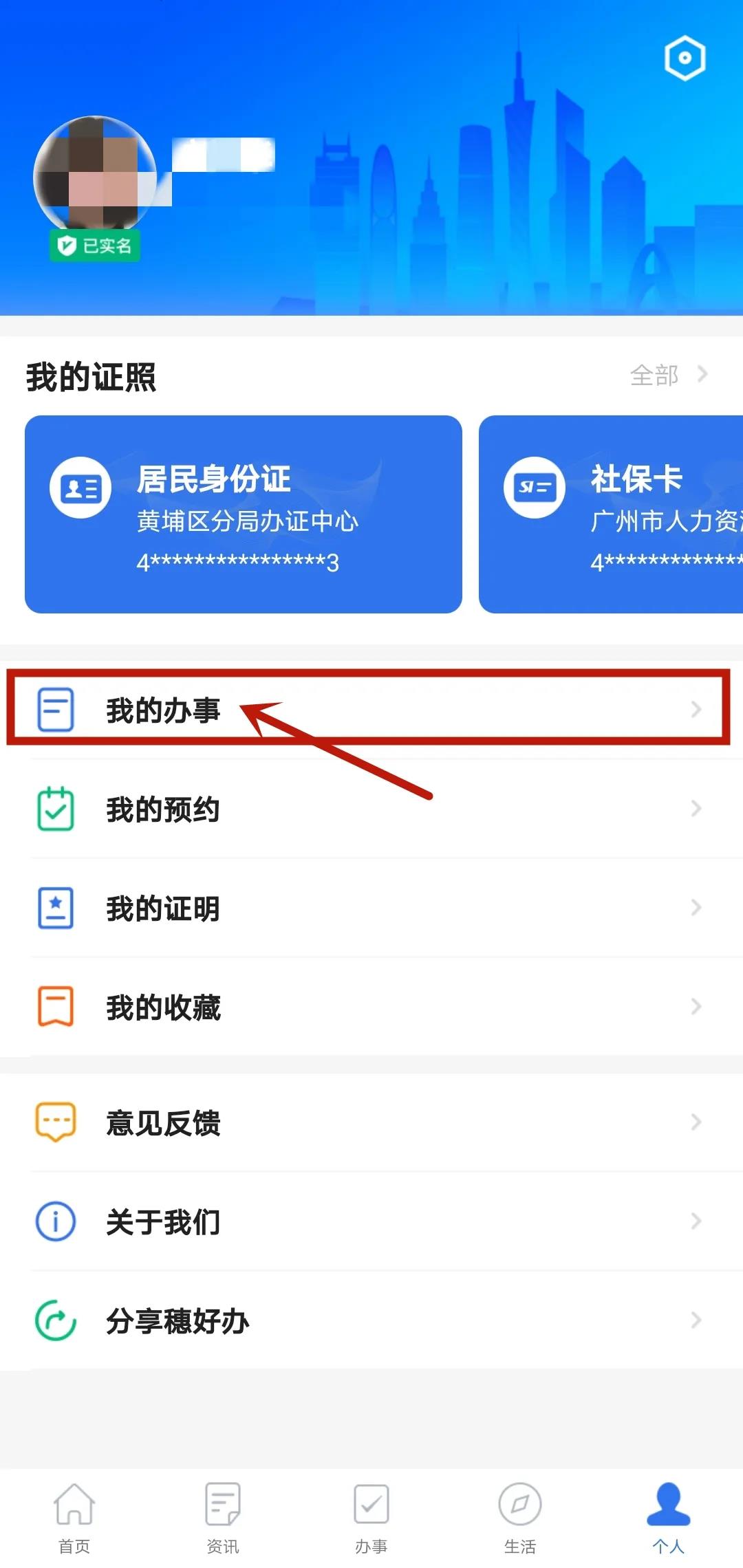Go to 我的预约
Image resolution: width=743 pixels, height=1568 pixels.
pyautogui.click(x=371, y=809)
